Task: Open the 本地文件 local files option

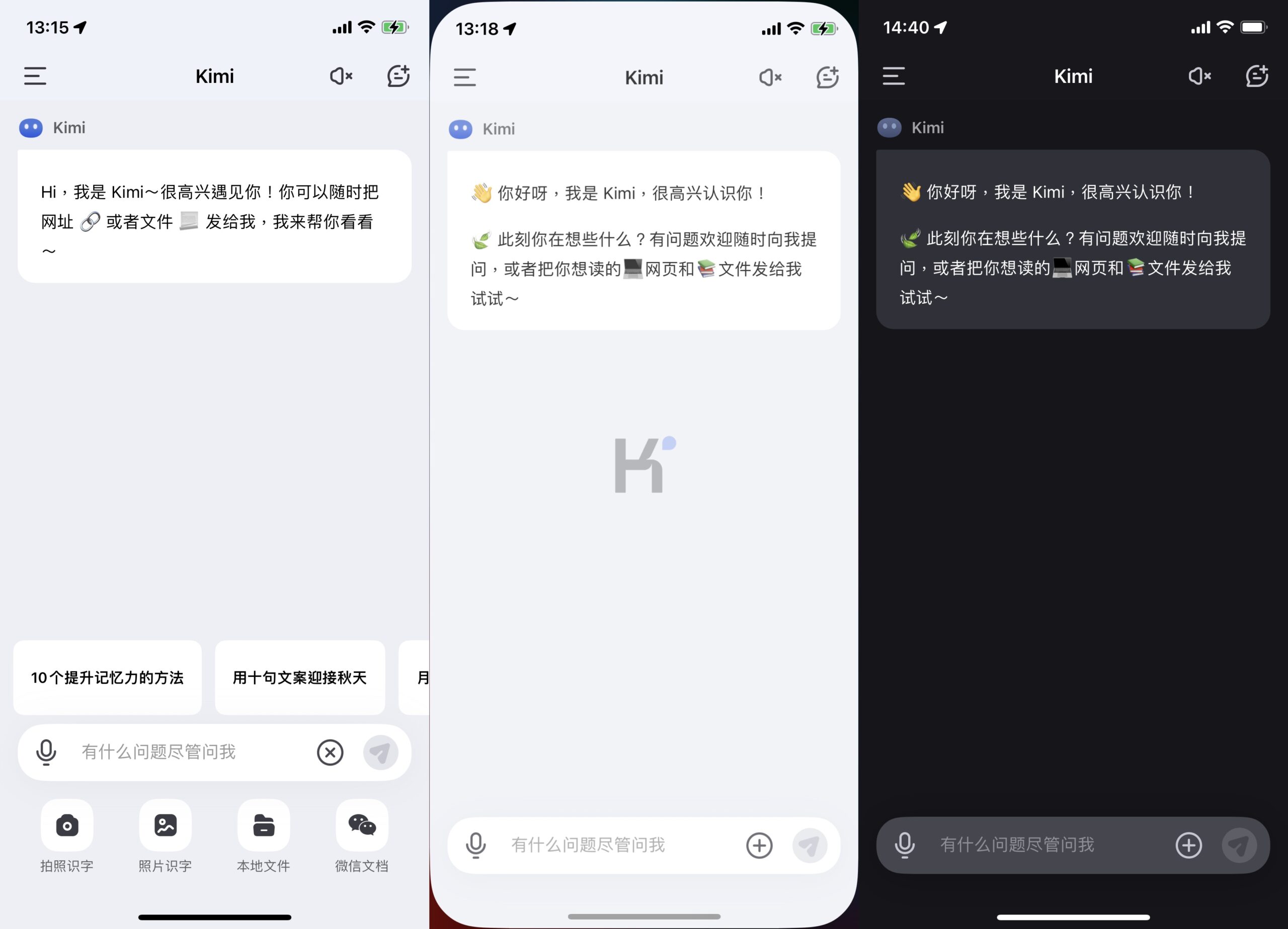Action: (x=264, y=826)
